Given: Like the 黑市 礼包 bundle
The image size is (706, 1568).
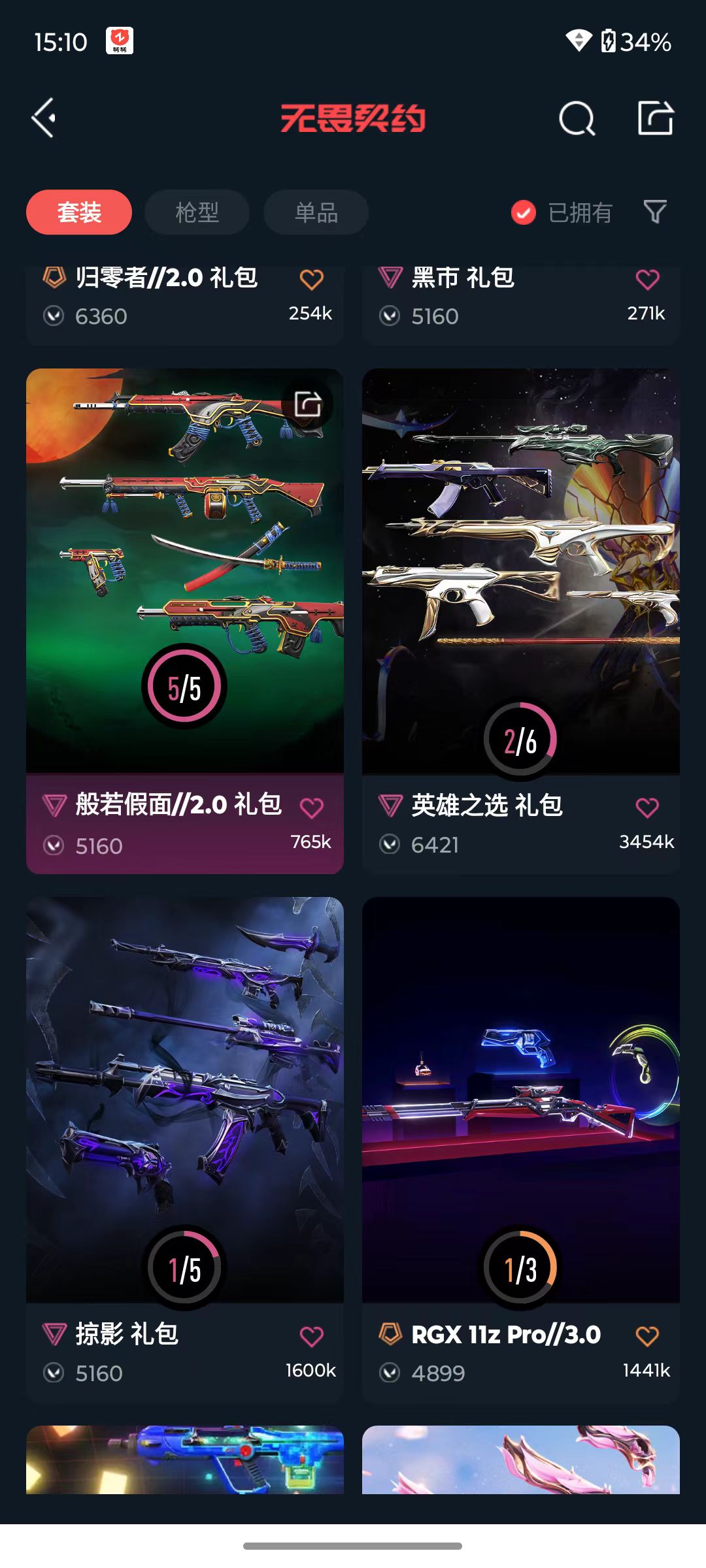Looking at the screenshot, I should coord(648,280).
